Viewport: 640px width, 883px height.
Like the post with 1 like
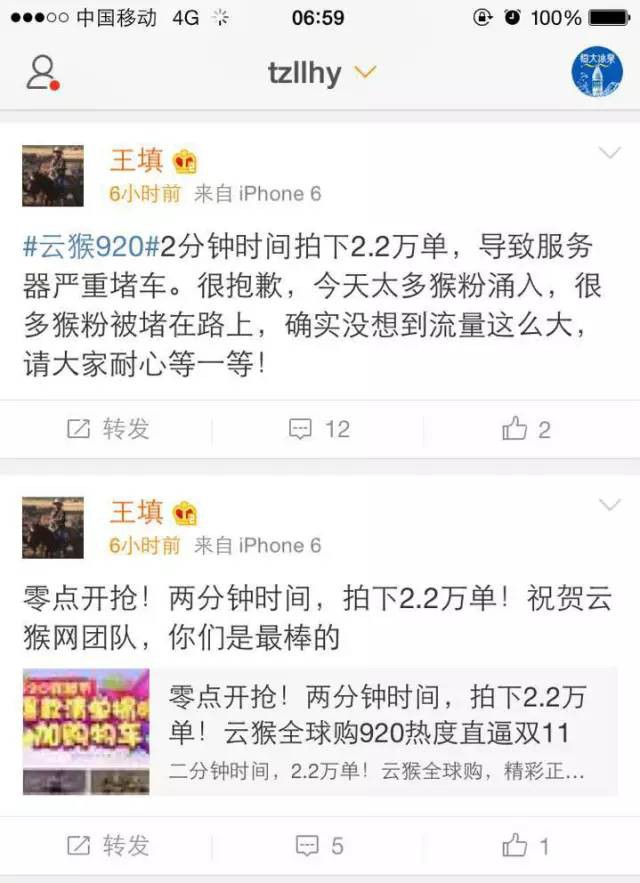pyautogui.click(x=527, y=845)
